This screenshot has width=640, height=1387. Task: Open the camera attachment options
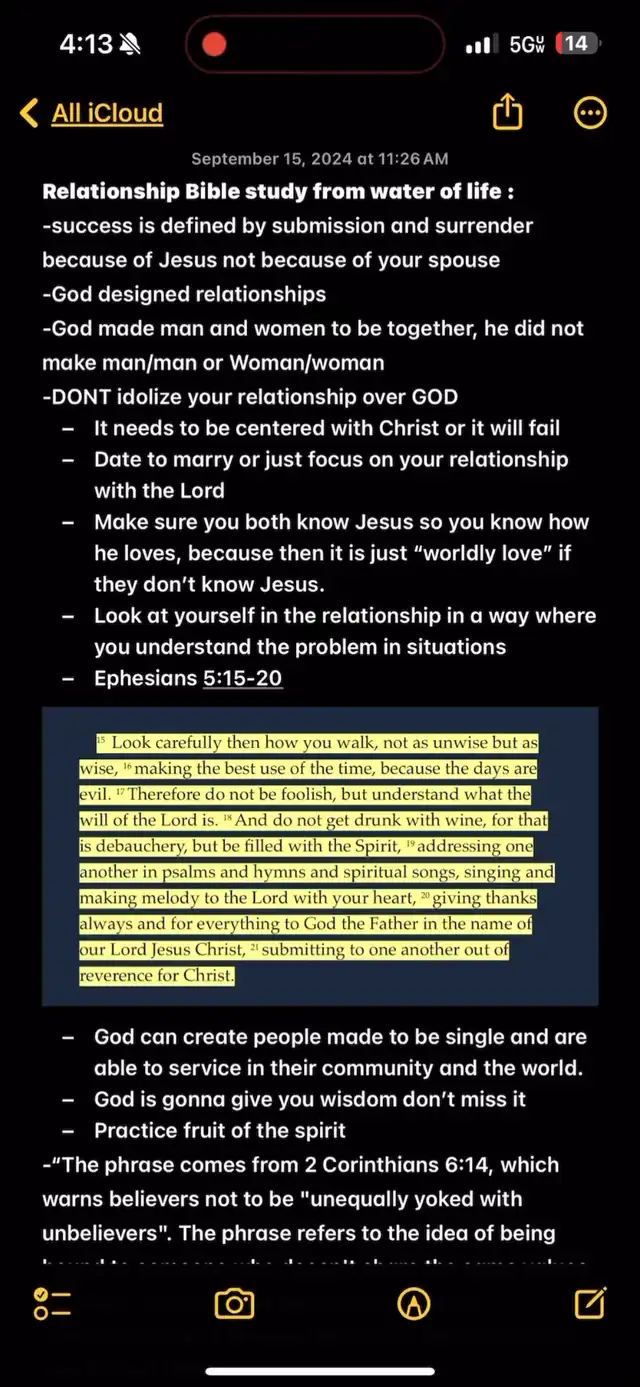[234, 1303]
